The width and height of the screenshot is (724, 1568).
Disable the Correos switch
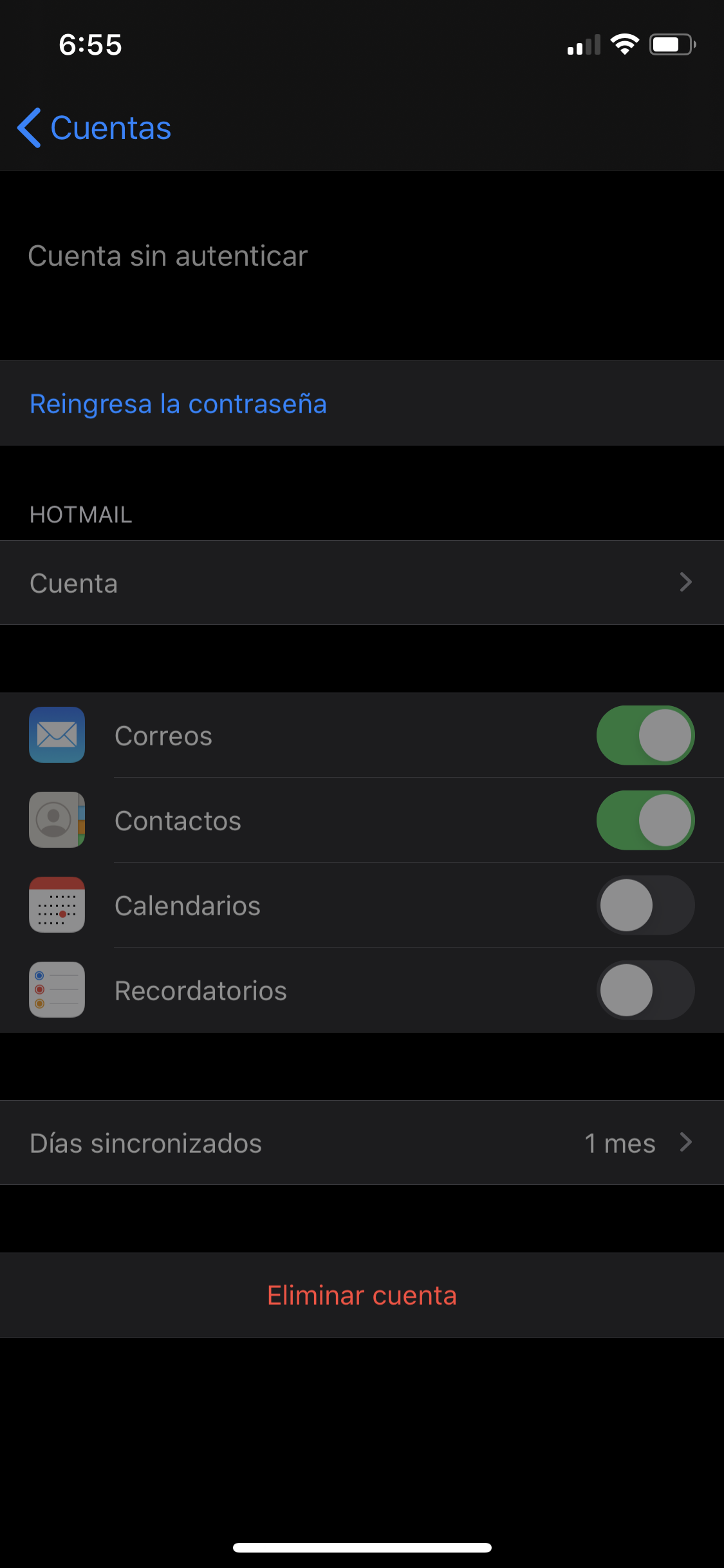(x=645, y=736)
